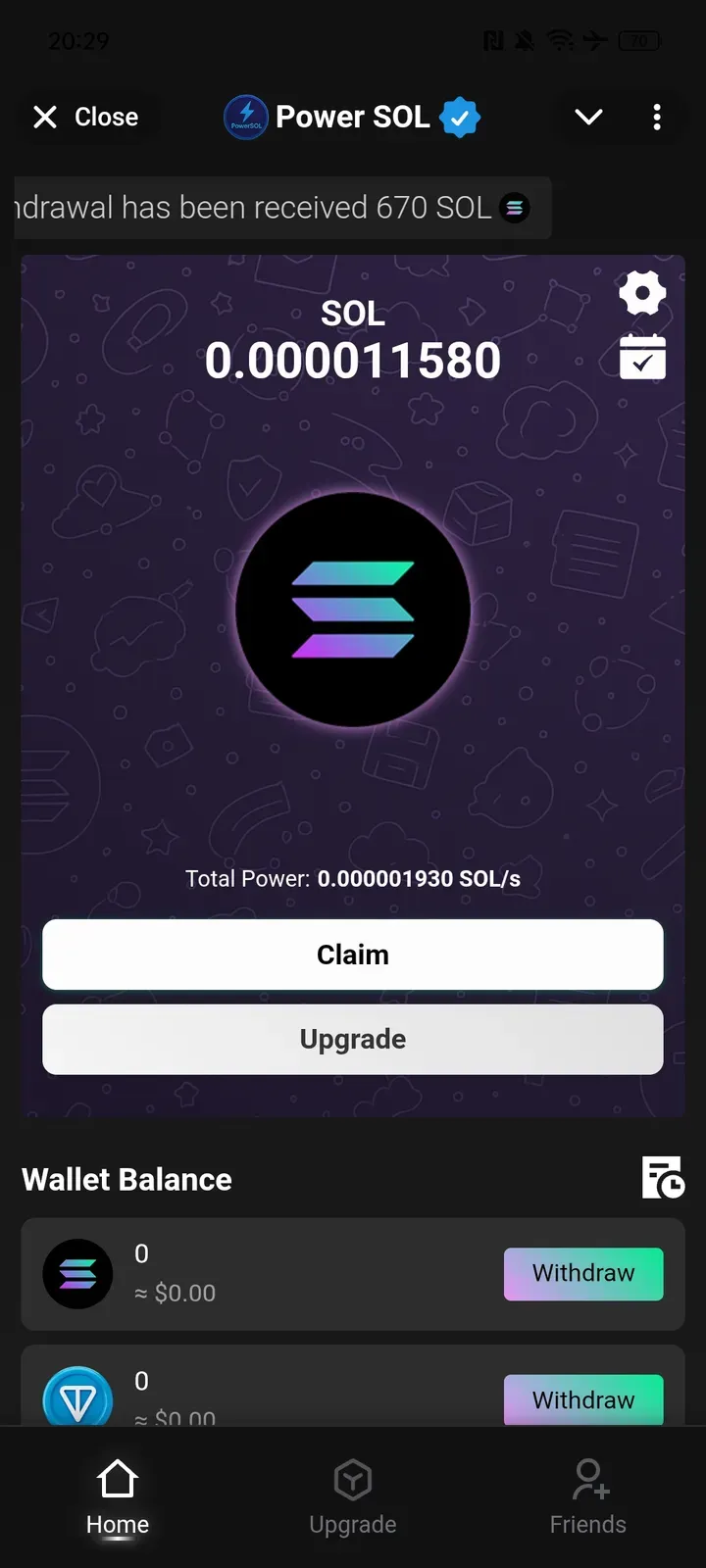
Task: Open the settings gear icon
Action: (x=642, y=293)
